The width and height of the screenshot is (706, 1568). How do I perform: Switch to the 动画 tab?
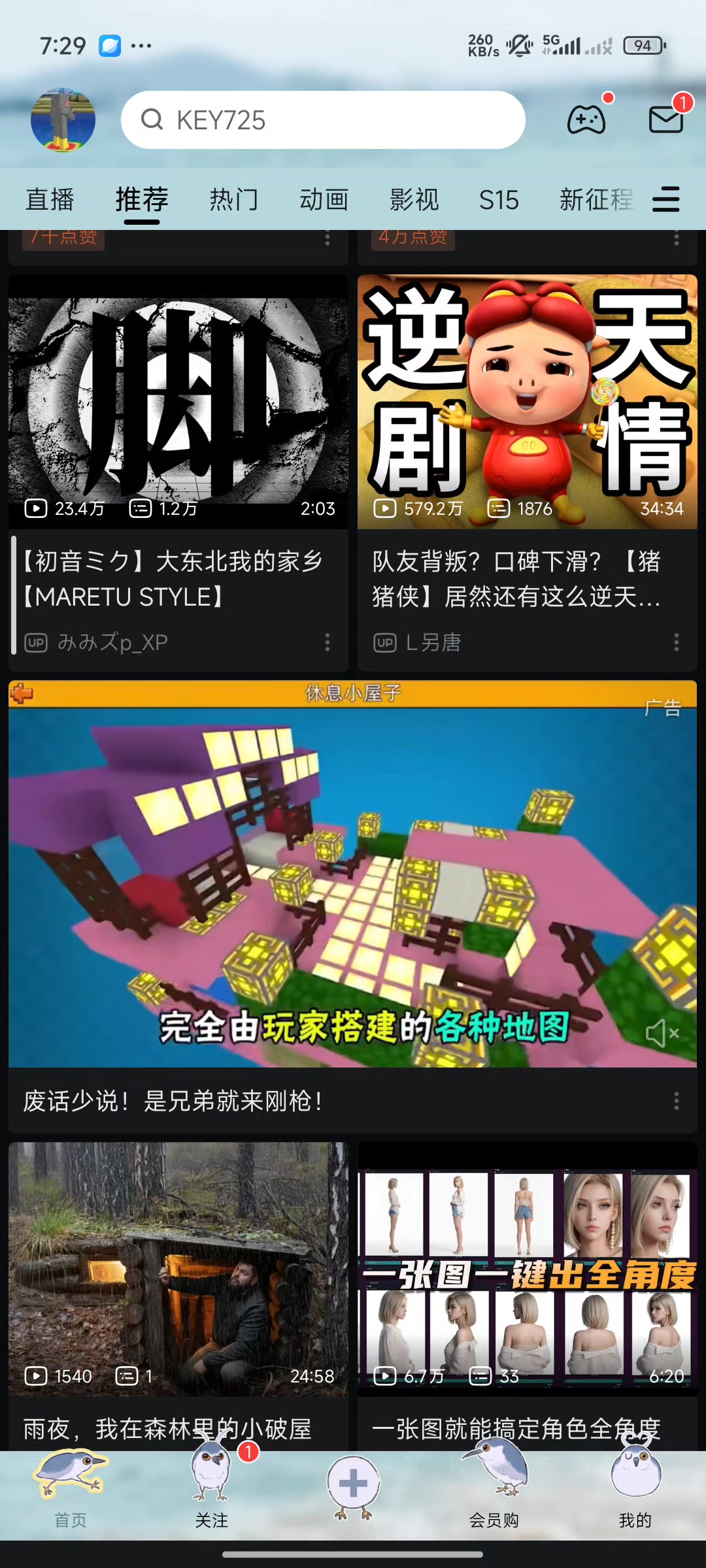tap(324, 200)
